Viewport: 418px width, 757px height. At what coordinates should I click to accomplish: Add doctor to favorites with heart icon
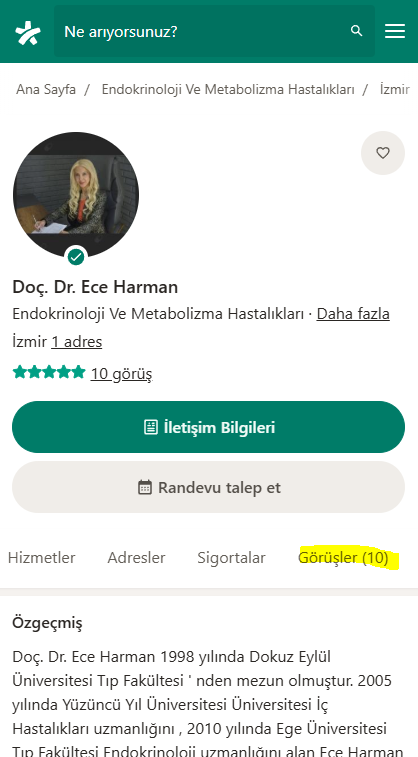click(x=383, y=153)
